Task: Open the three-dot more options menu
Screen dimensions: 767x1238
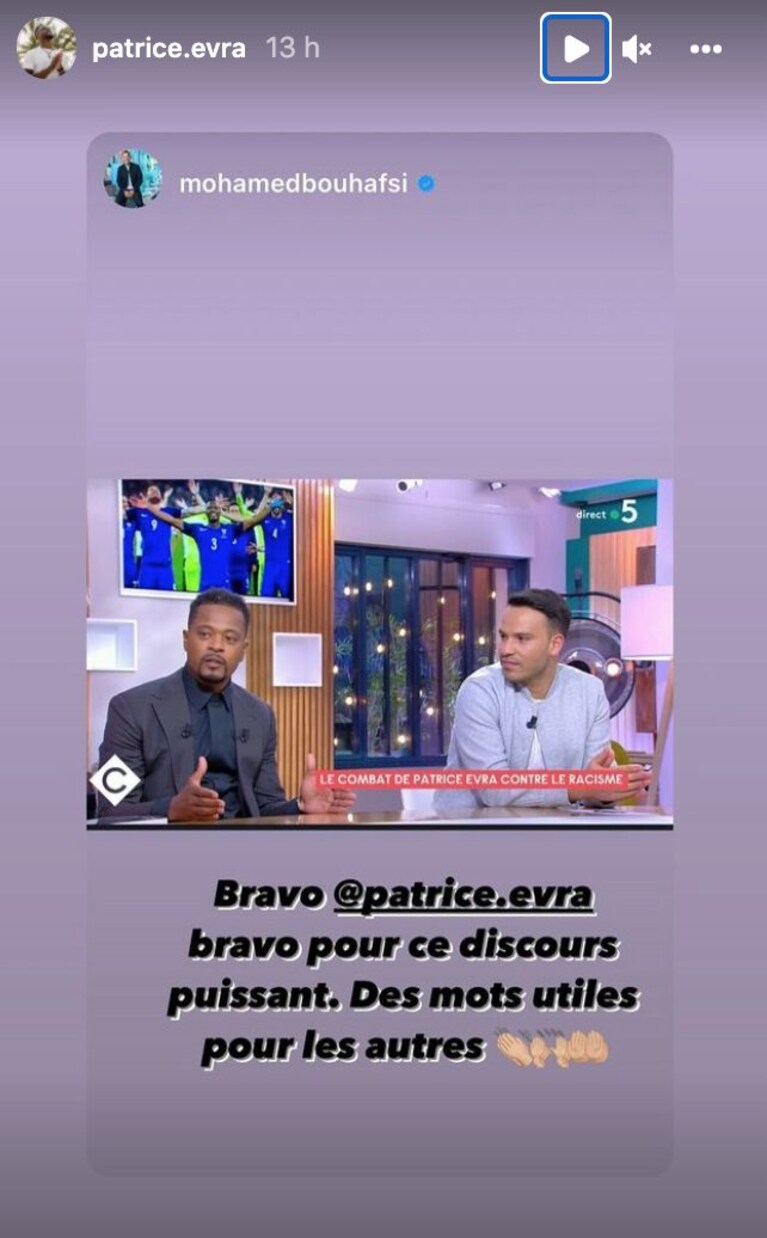Action: click(706, 48)
